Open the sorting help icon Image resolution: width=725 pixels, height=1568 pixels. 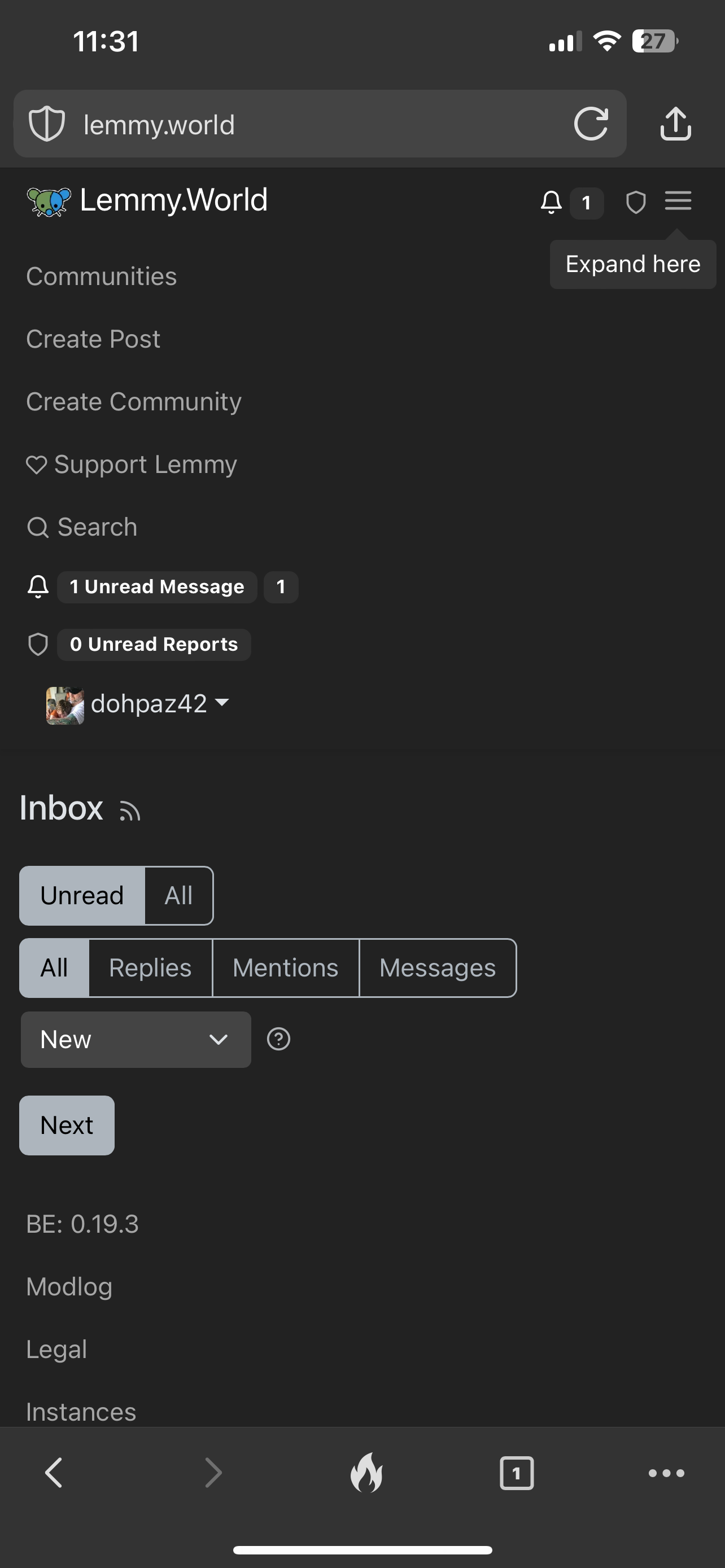click(x=278, y=1039)
